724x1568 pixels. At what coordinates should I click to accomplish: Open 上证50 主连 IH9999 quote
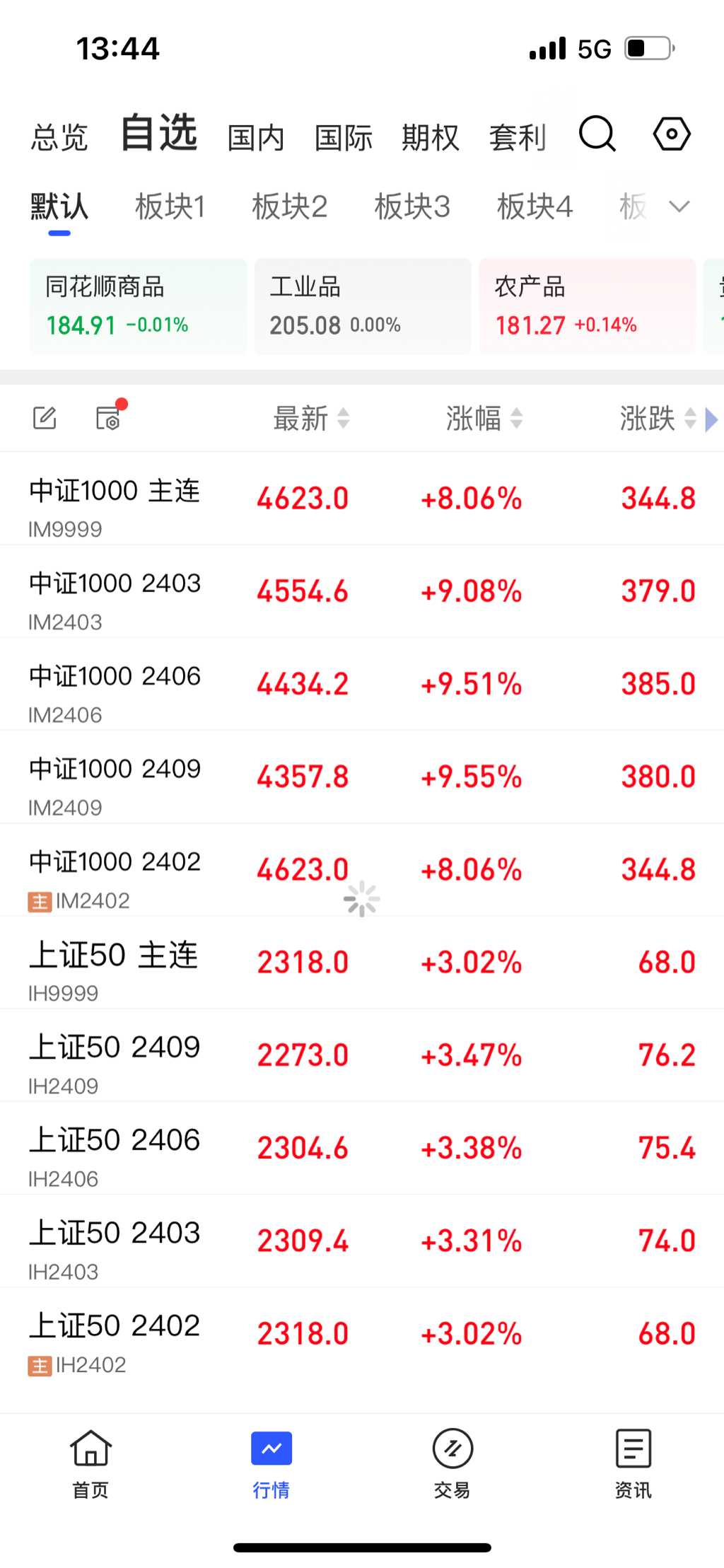click(x=115, y=963)
